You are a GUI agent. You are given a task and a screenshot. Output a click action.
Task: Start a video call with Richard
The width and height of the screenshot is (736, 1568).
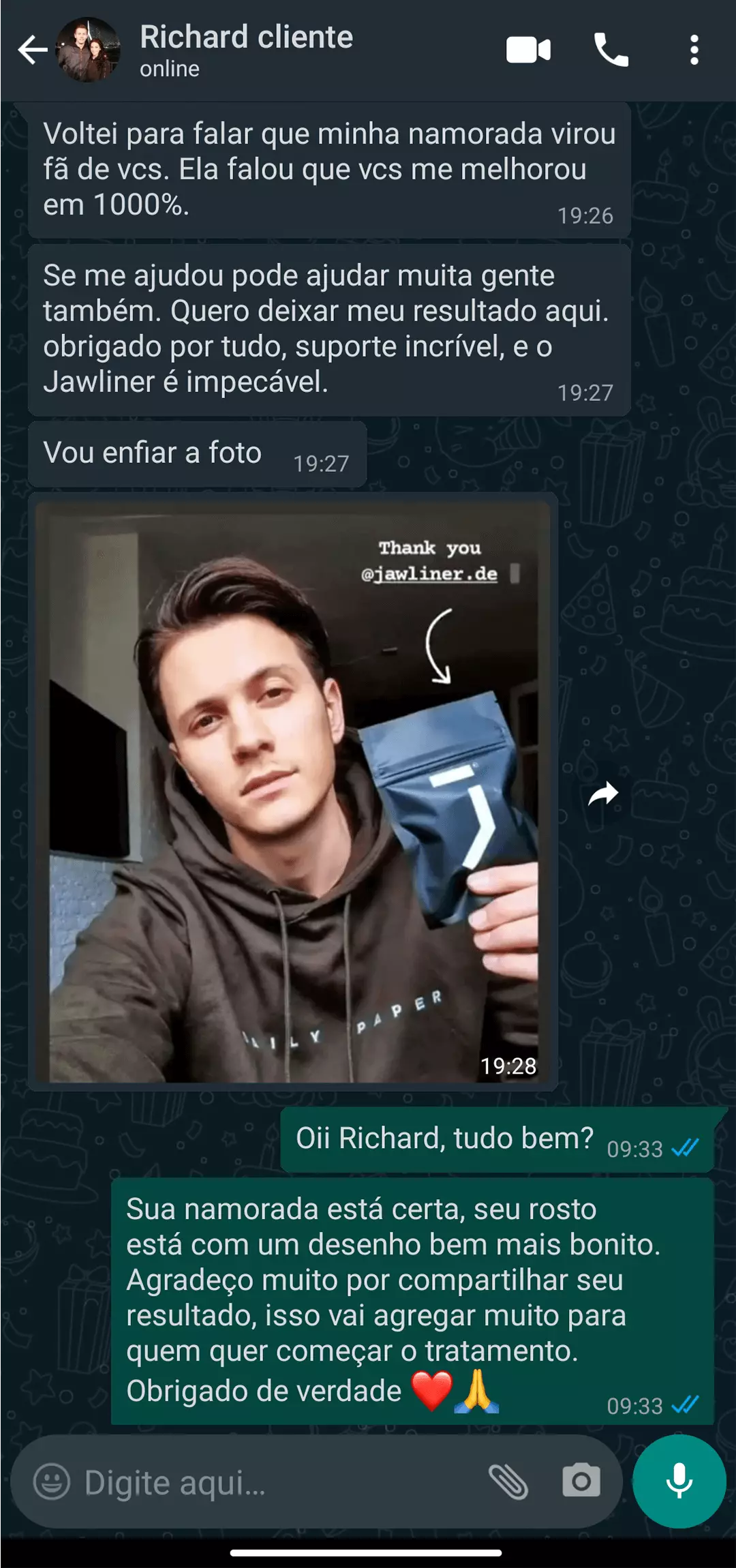click(528, 50)
